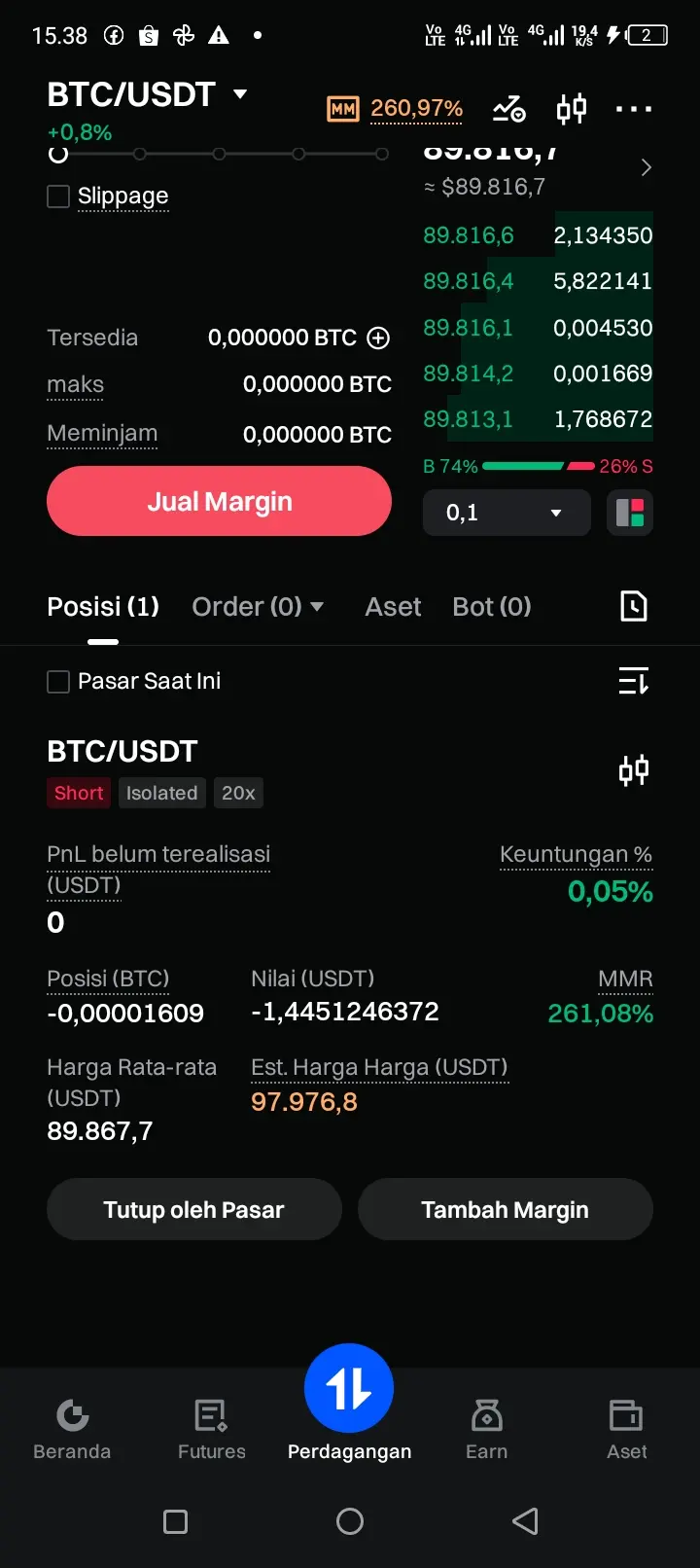This screenshot has width=700, height=1568.
Task: Go to Beranda home tab
Action: [72, 1430]
